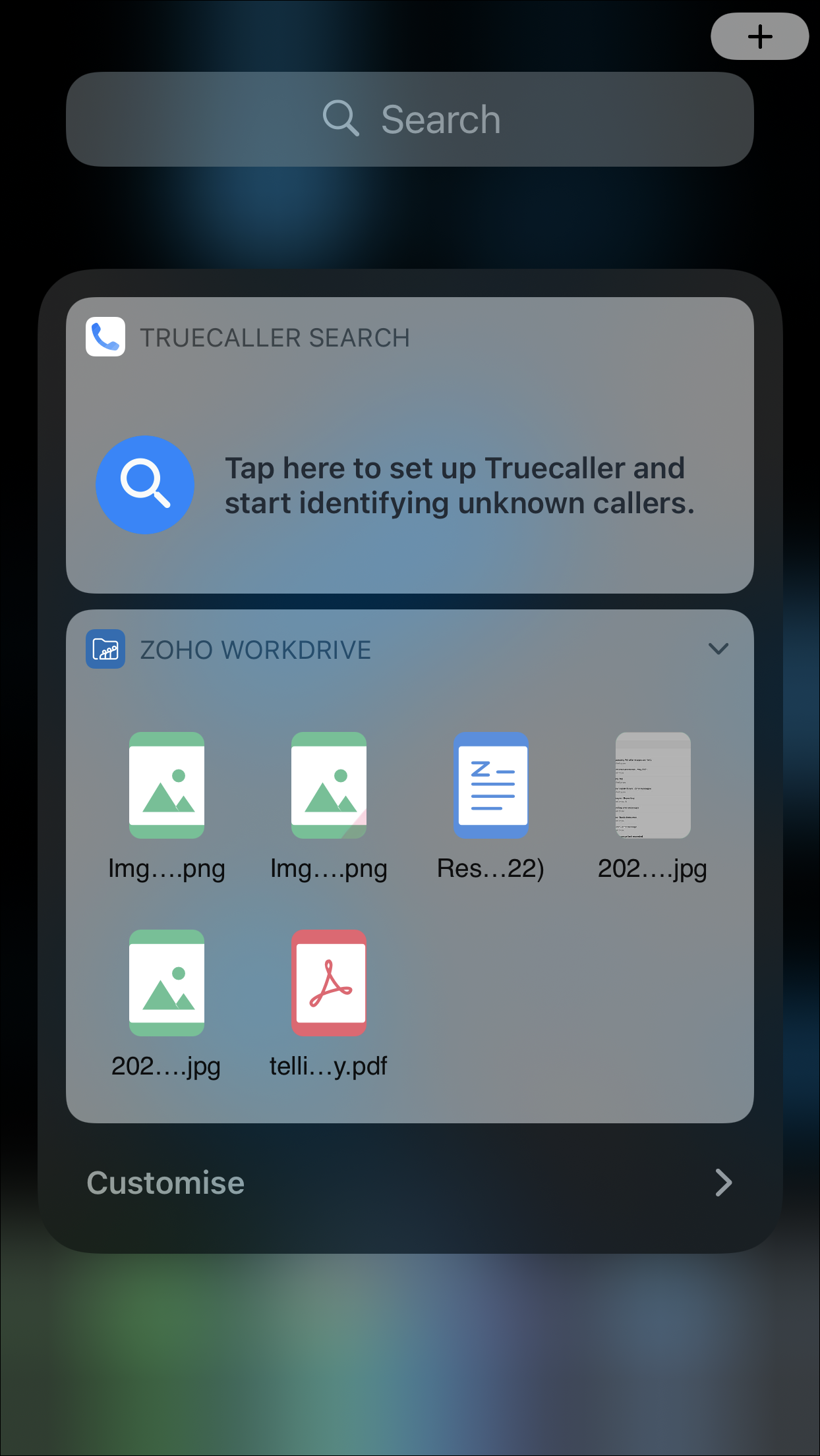Open the telli…y.pdf file

click(329, 983)
